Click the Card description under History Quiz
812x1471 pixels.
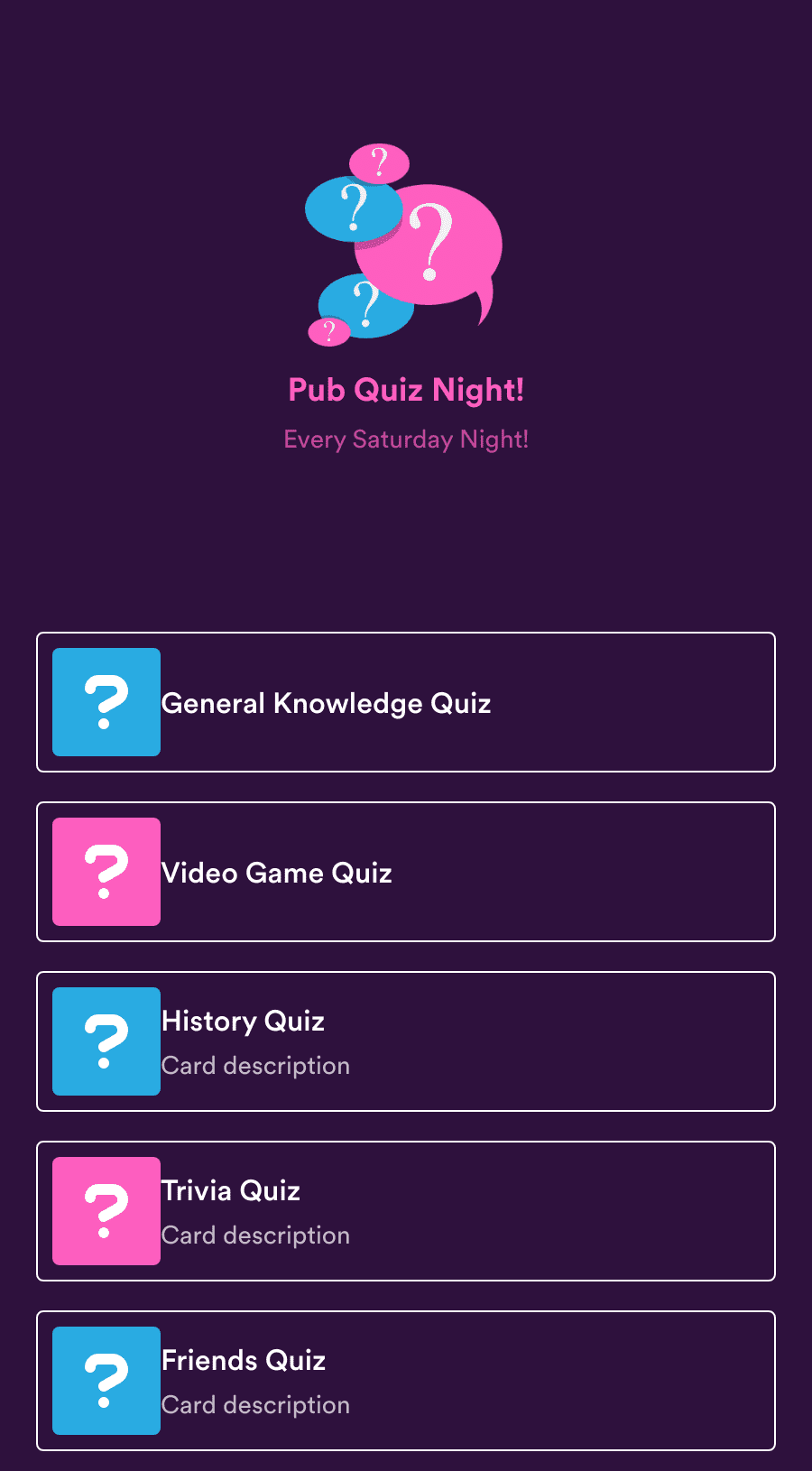click(x=255, y=1065)
